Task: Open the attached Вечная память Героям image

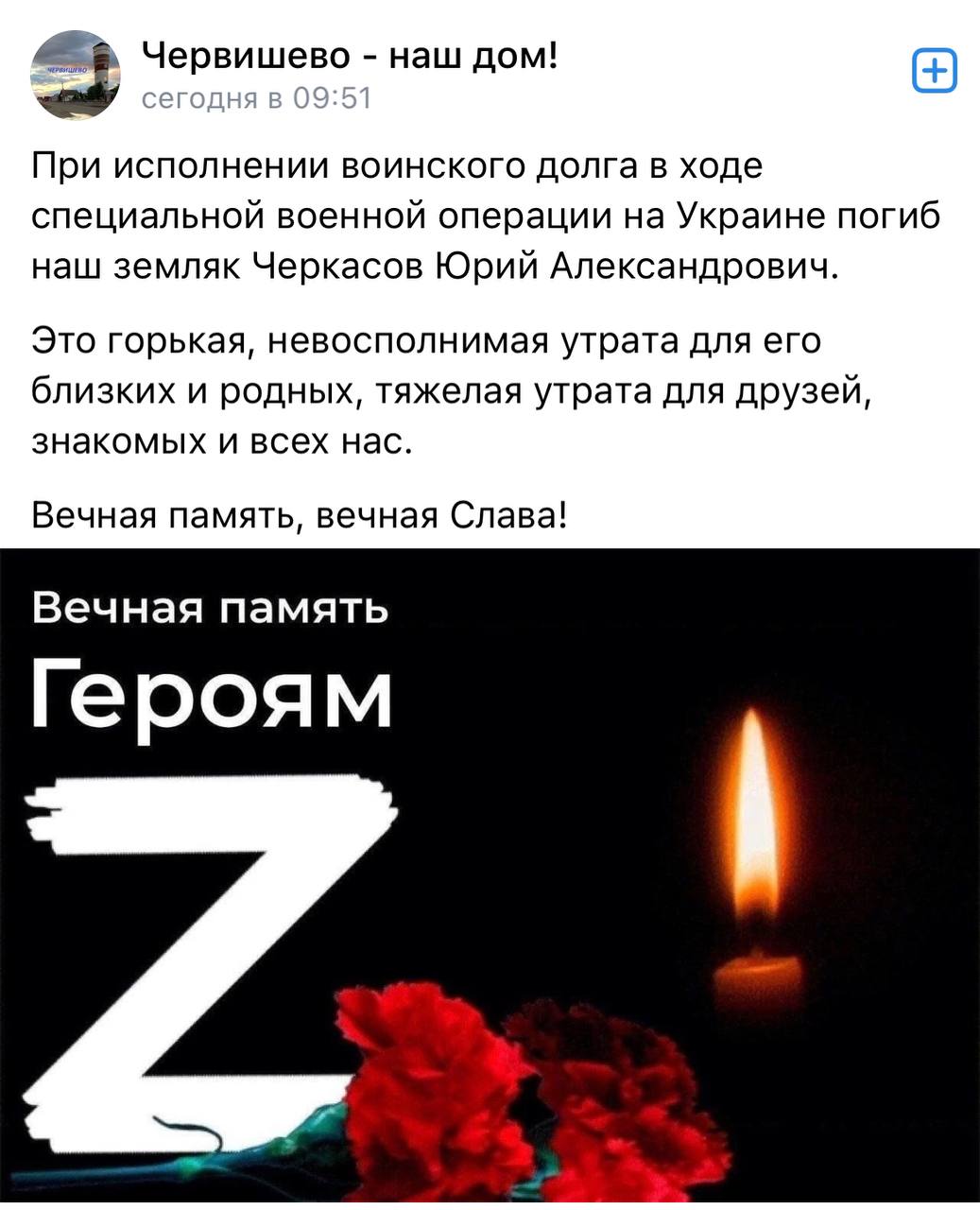Action: click(x=490, y=874)
